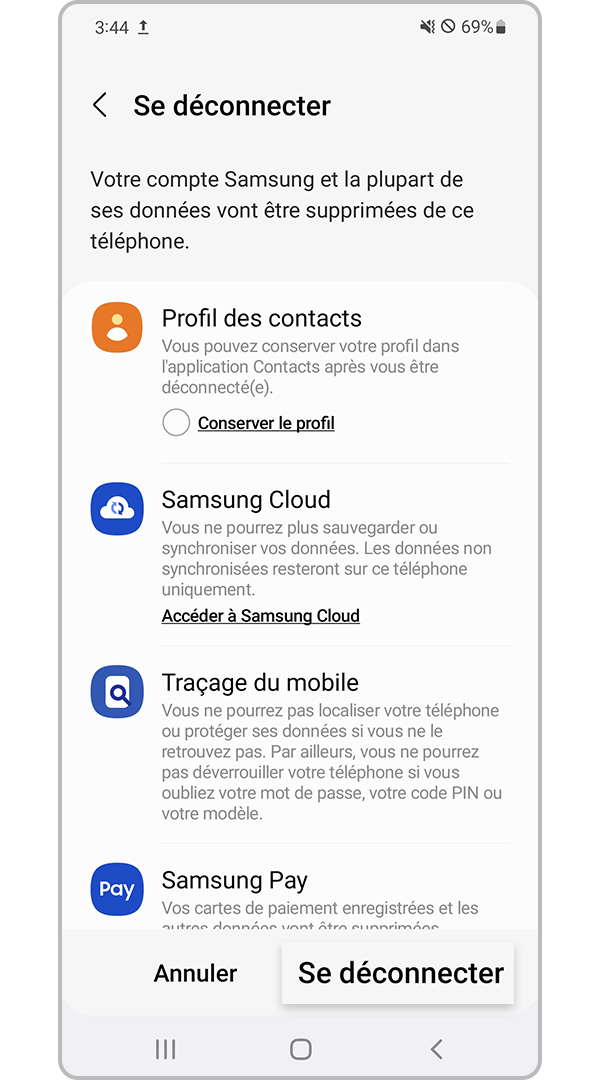Tap Annuler to cancel sign out
600x1080 pixels.
pyautogui.click(x=195, y=973)
